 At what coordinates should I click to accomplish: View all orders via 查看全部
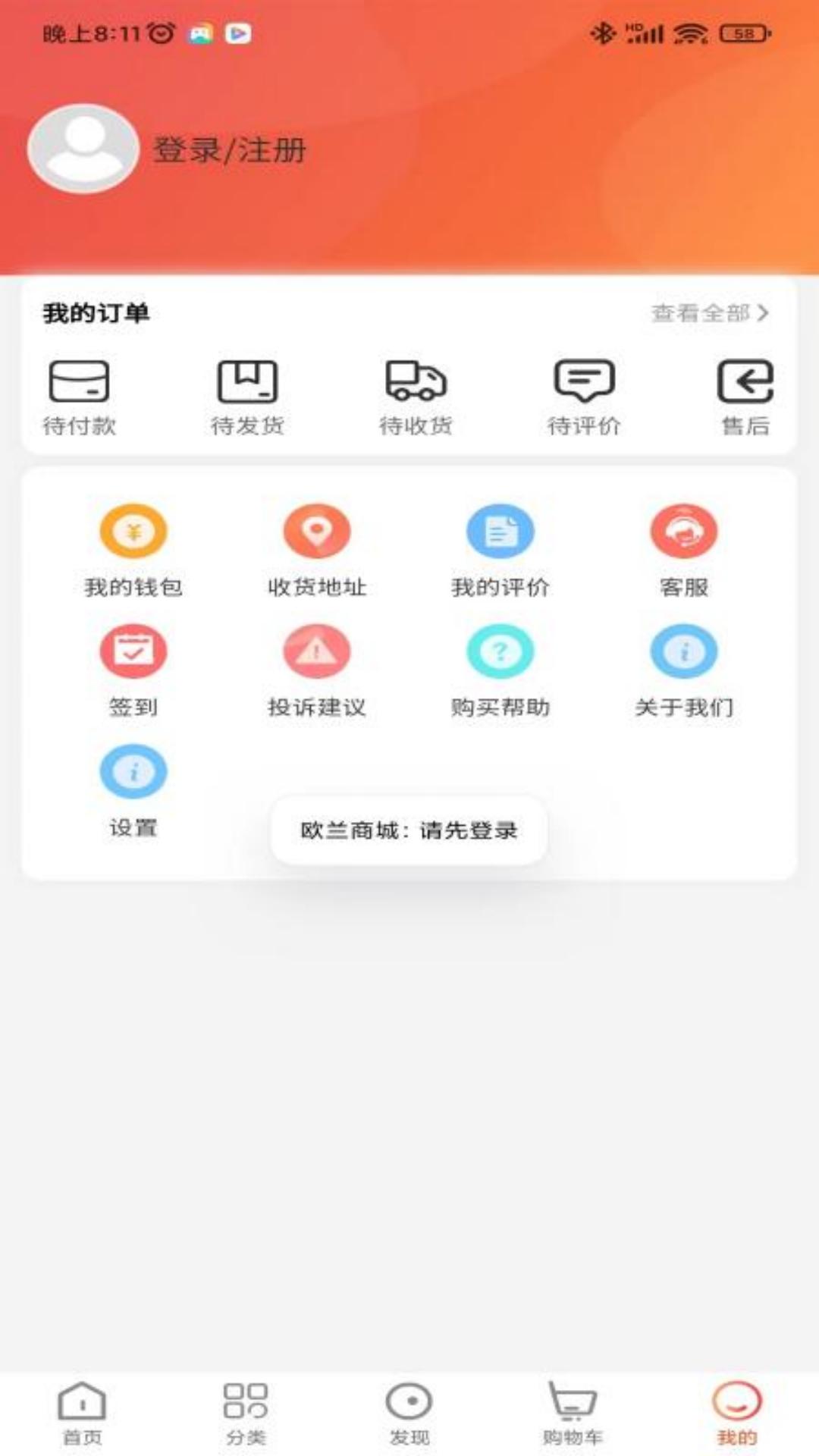point(711,312)
